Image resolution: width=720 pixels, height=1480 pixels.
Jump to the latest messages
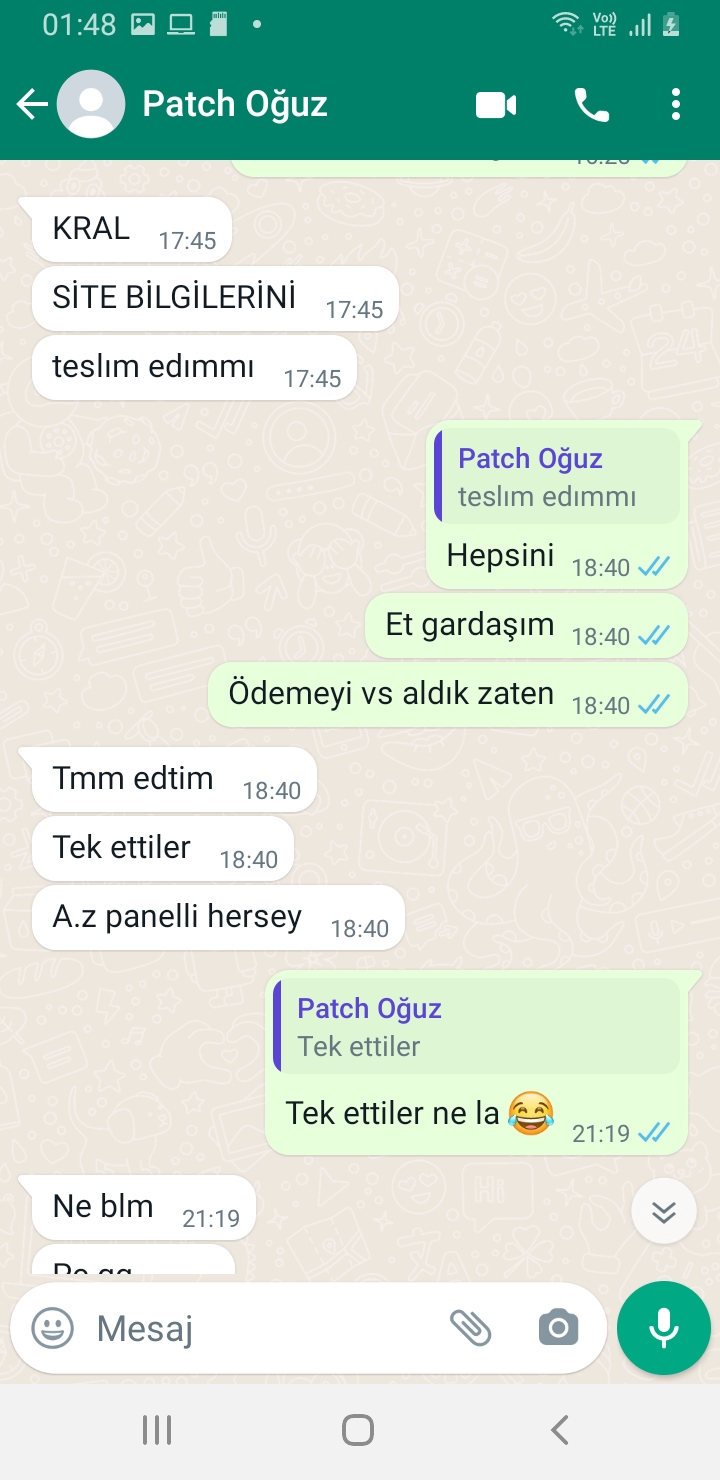point(664,1211)
